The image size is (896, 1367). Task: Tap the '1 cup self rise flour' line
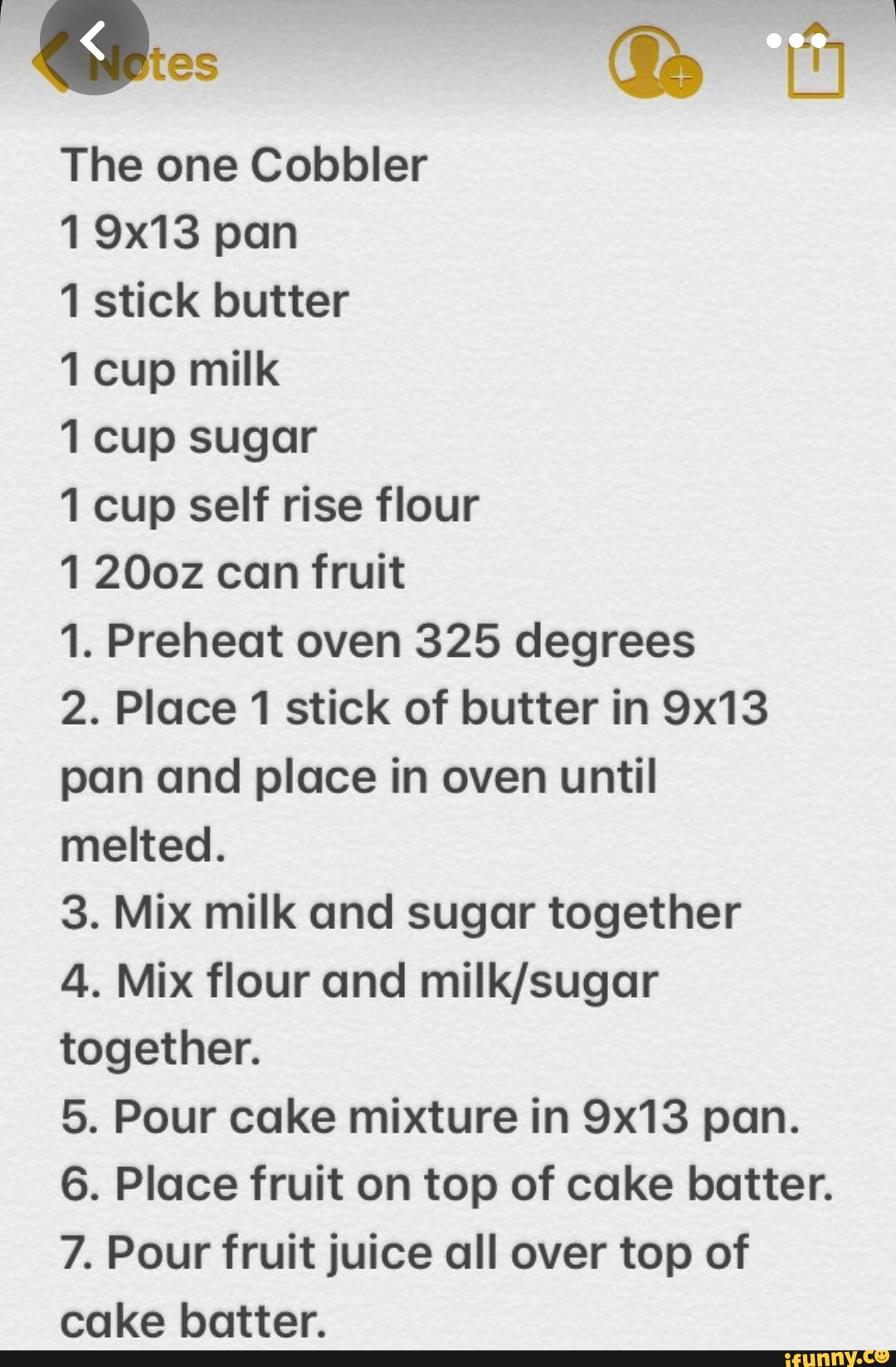pos(270,504)
